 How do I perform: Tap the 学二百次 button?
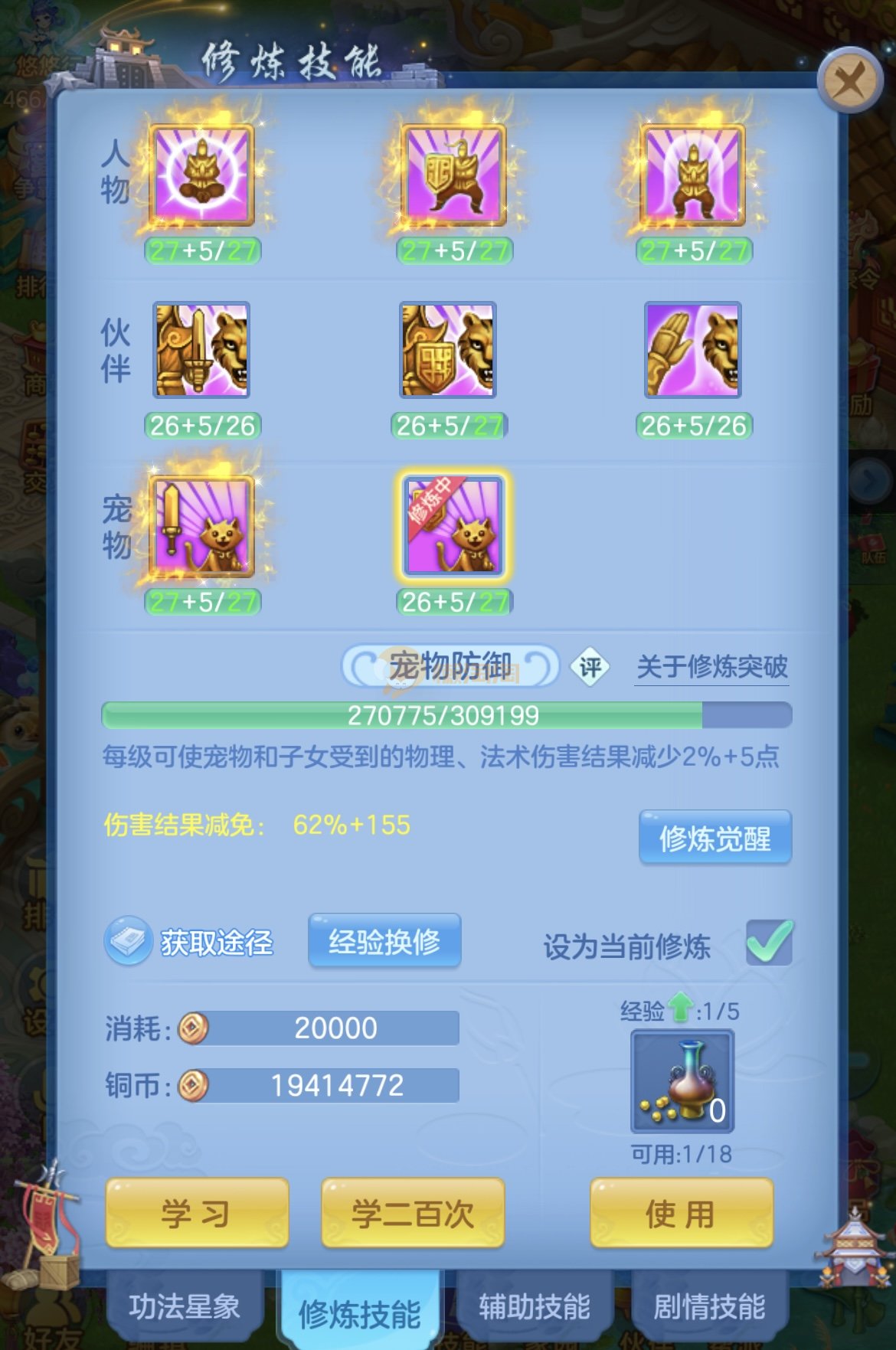pyautogui.click(x=413, y=1214)
